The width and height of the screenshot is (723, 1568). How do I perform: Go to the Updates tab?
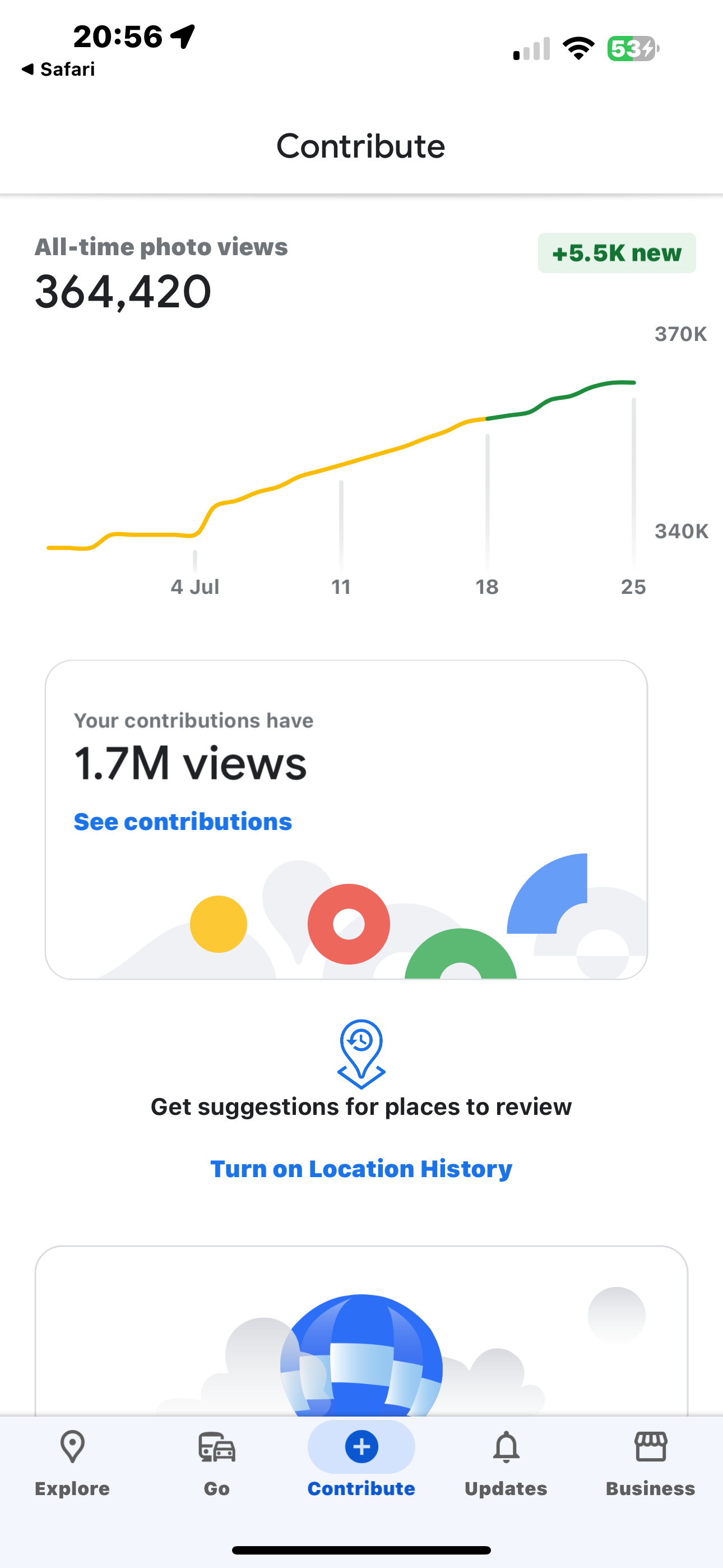(x=506, y=1464)
